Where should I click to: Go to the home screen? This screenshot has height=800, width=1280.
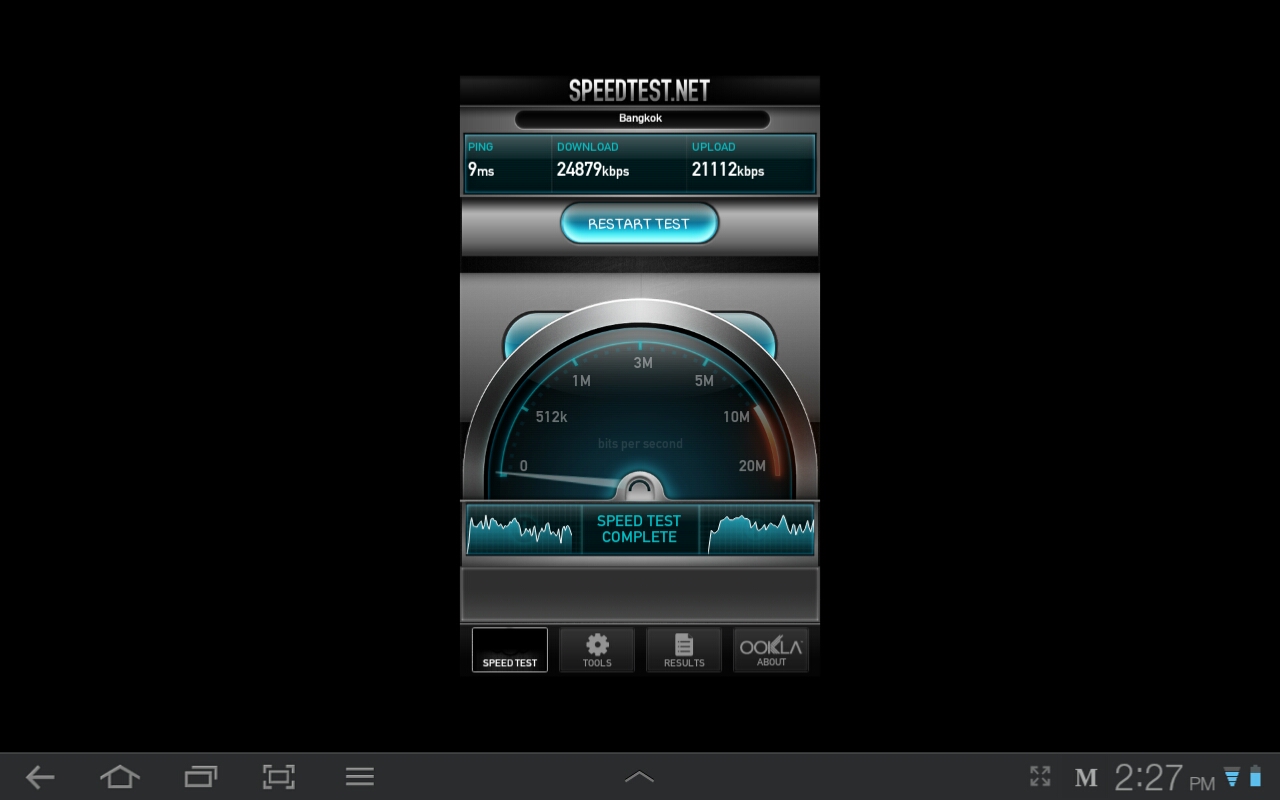[x=119, y=777]
